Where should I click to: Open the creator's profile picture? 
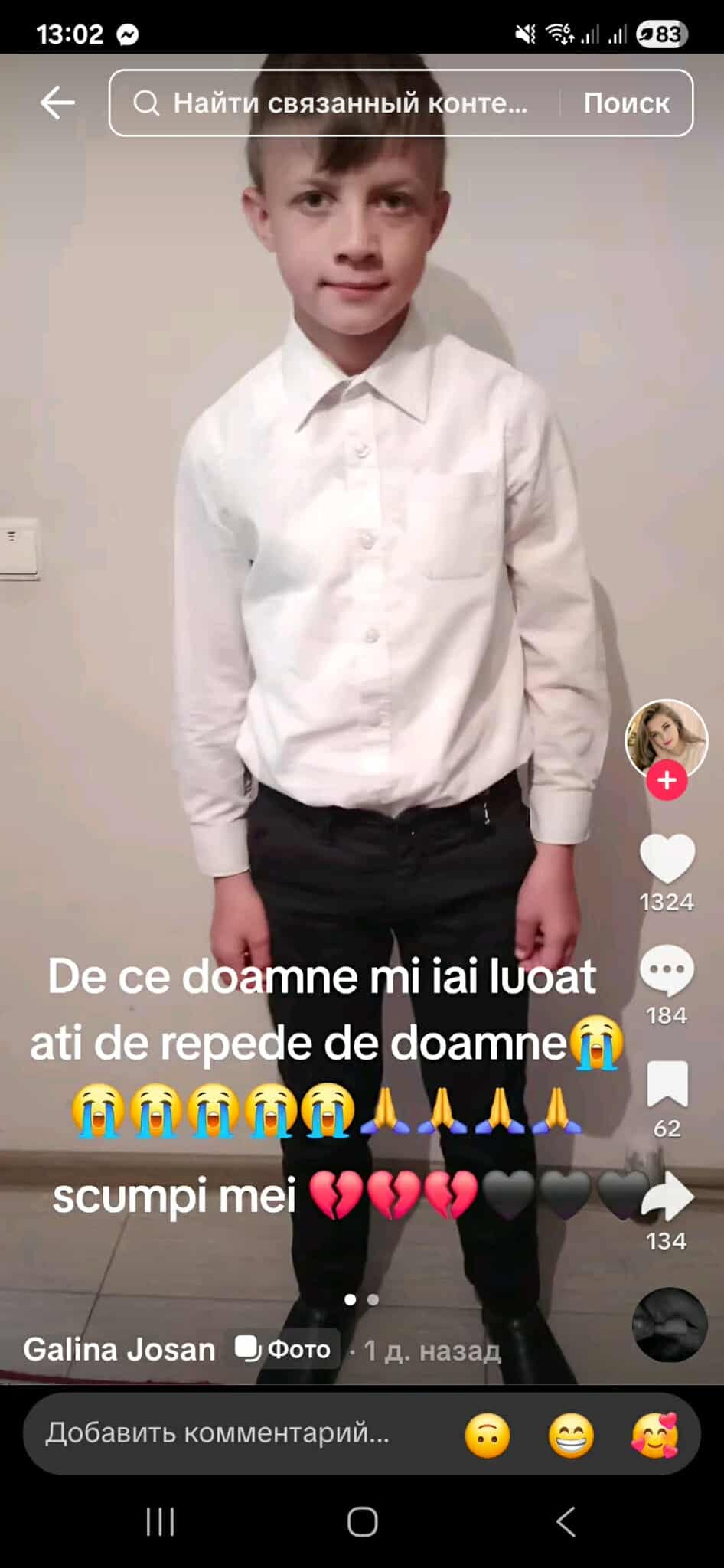666,738
